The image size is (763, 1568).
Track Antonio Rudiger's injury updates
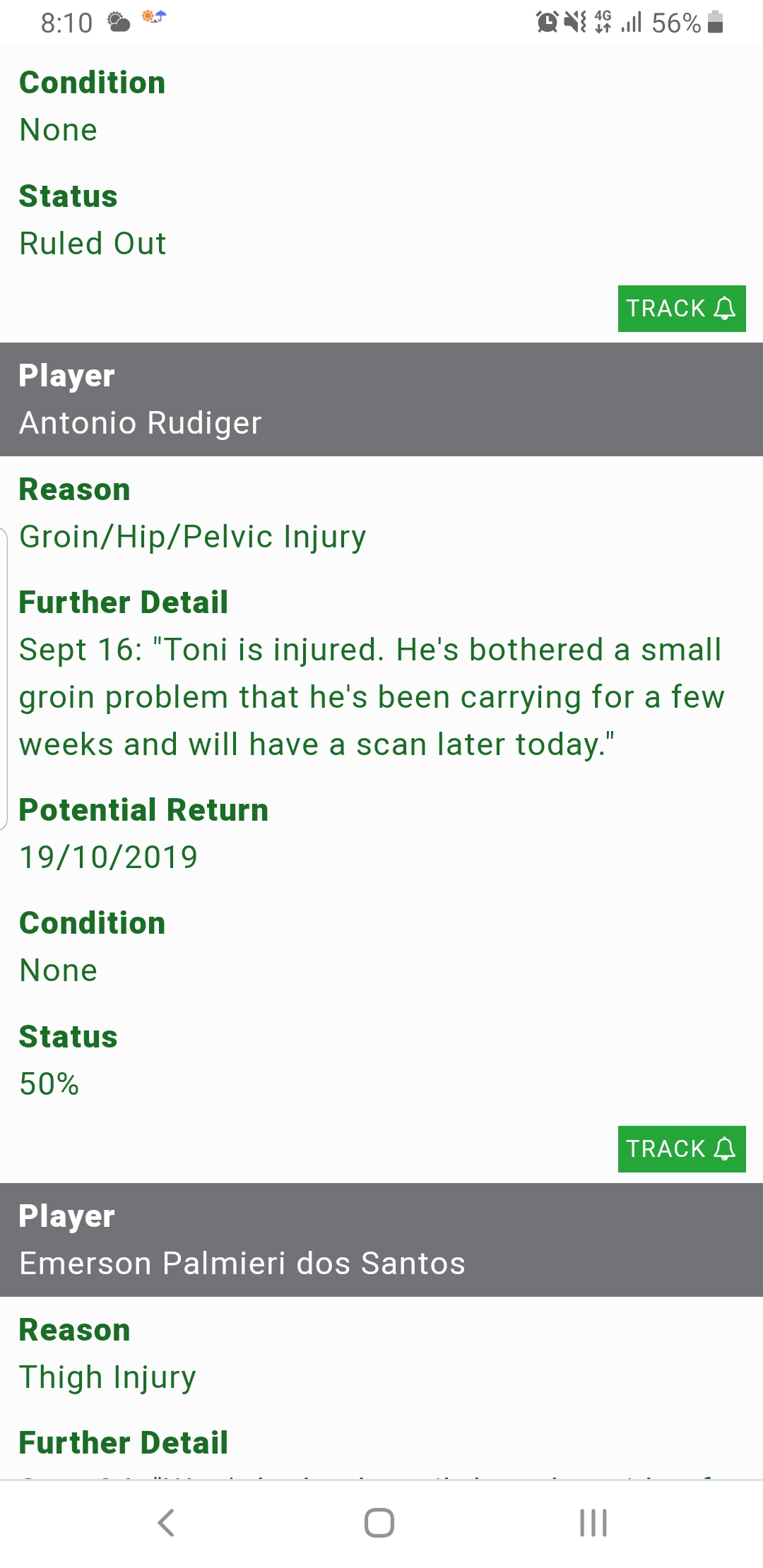coord(682,1149)
